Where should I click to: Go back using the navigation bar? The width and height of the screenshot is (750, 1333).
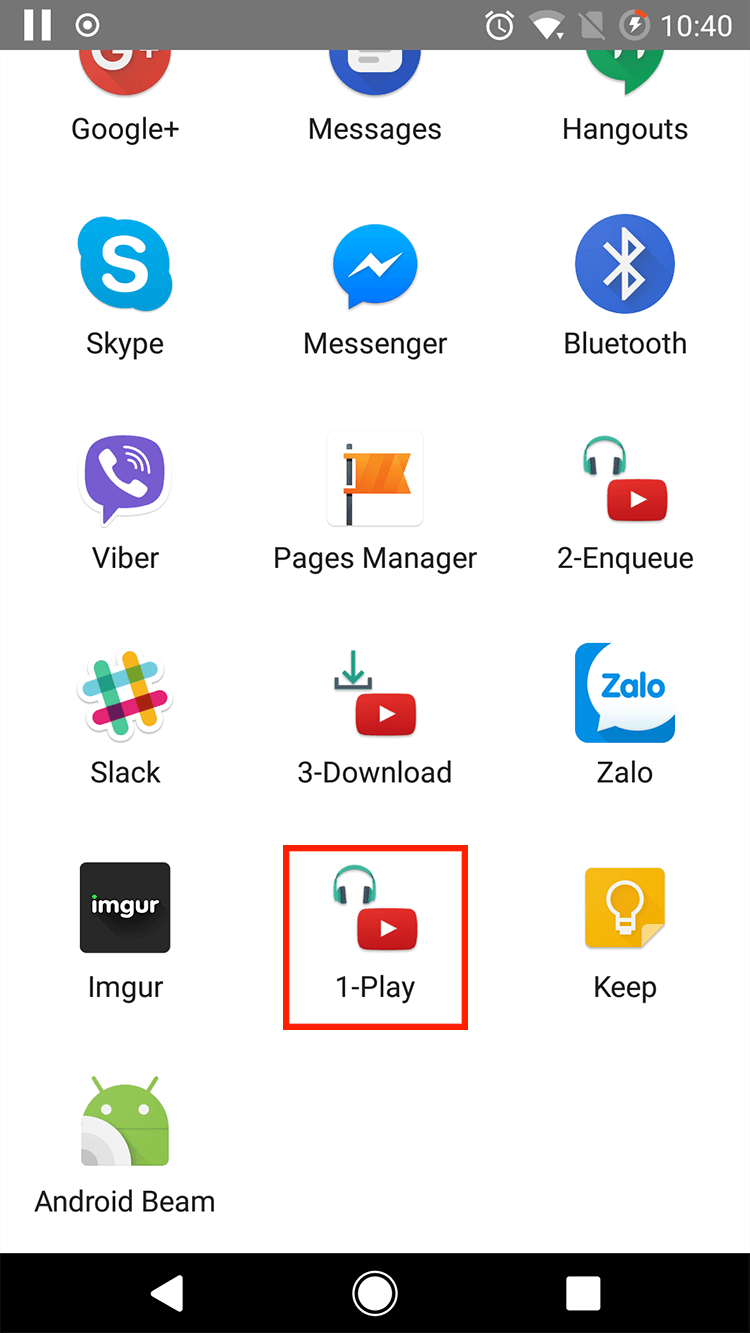pyautogui.click(x=166, y=1293)
